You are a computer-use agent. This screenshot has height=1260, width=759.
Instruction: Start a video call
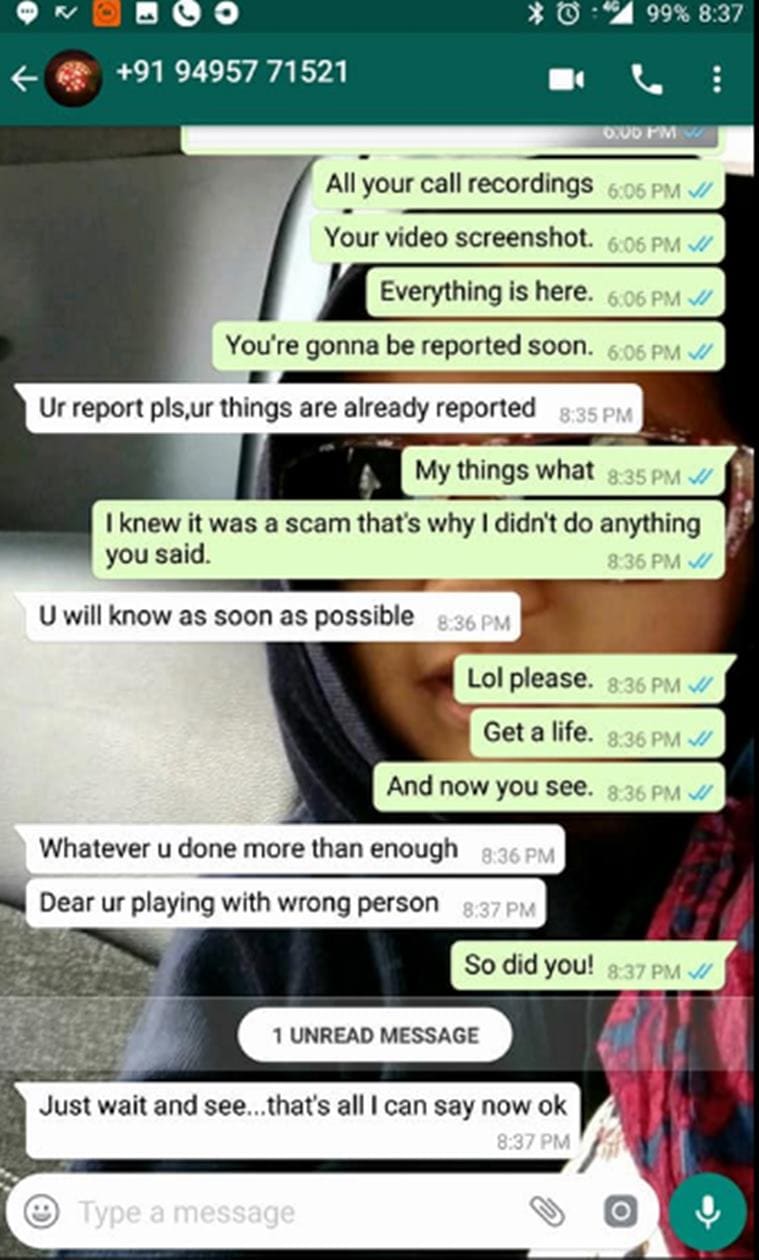pyautogui.click(x=566, y=80)
